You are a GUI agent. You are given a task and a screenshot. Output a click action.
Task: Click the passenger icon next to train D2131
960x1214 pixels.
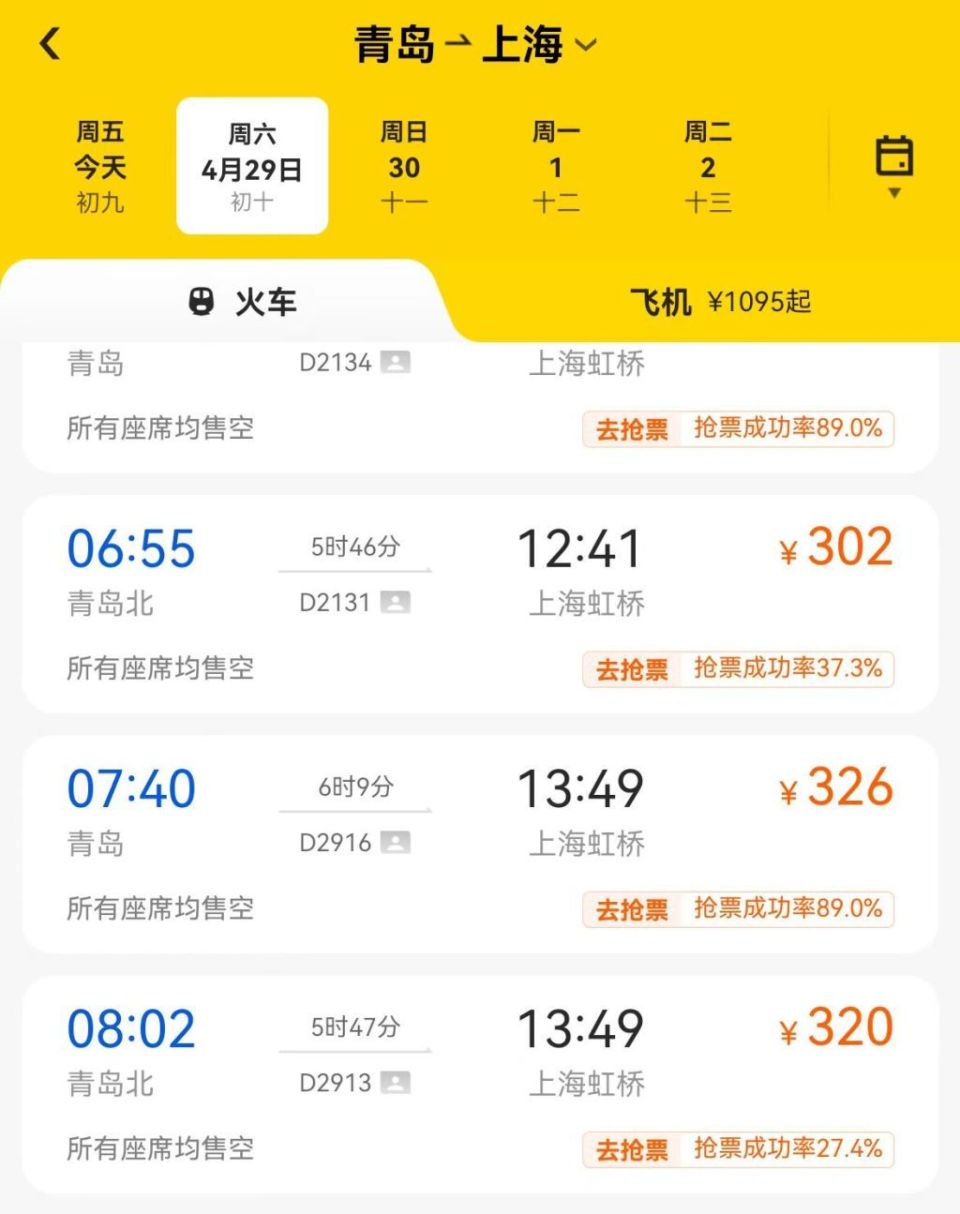click(x=398, y=604)
